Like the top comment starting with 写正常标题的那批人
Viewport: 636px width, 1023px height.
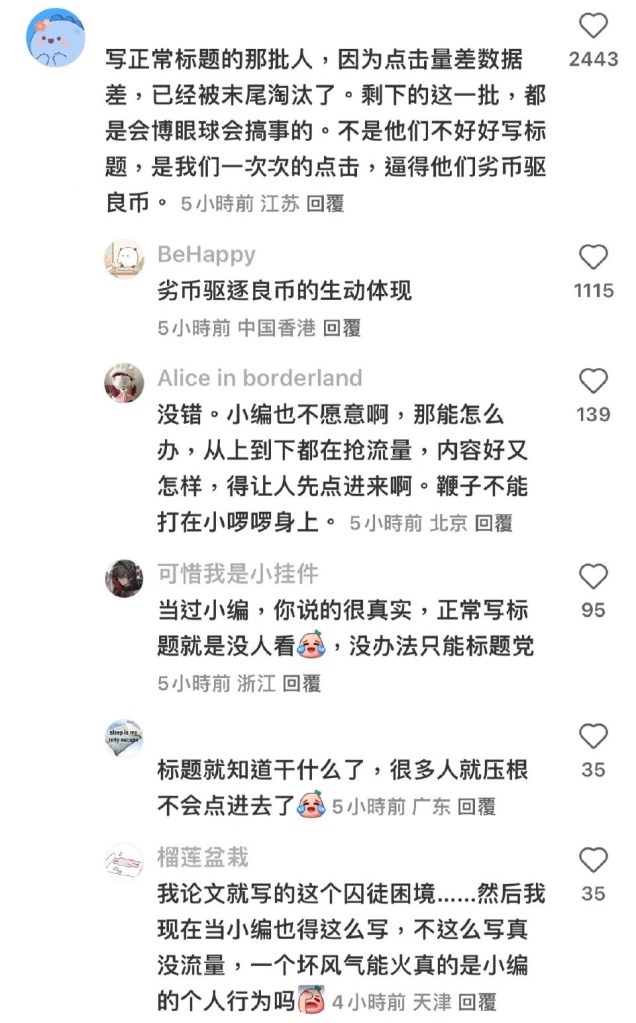click(x=594, y=26)
